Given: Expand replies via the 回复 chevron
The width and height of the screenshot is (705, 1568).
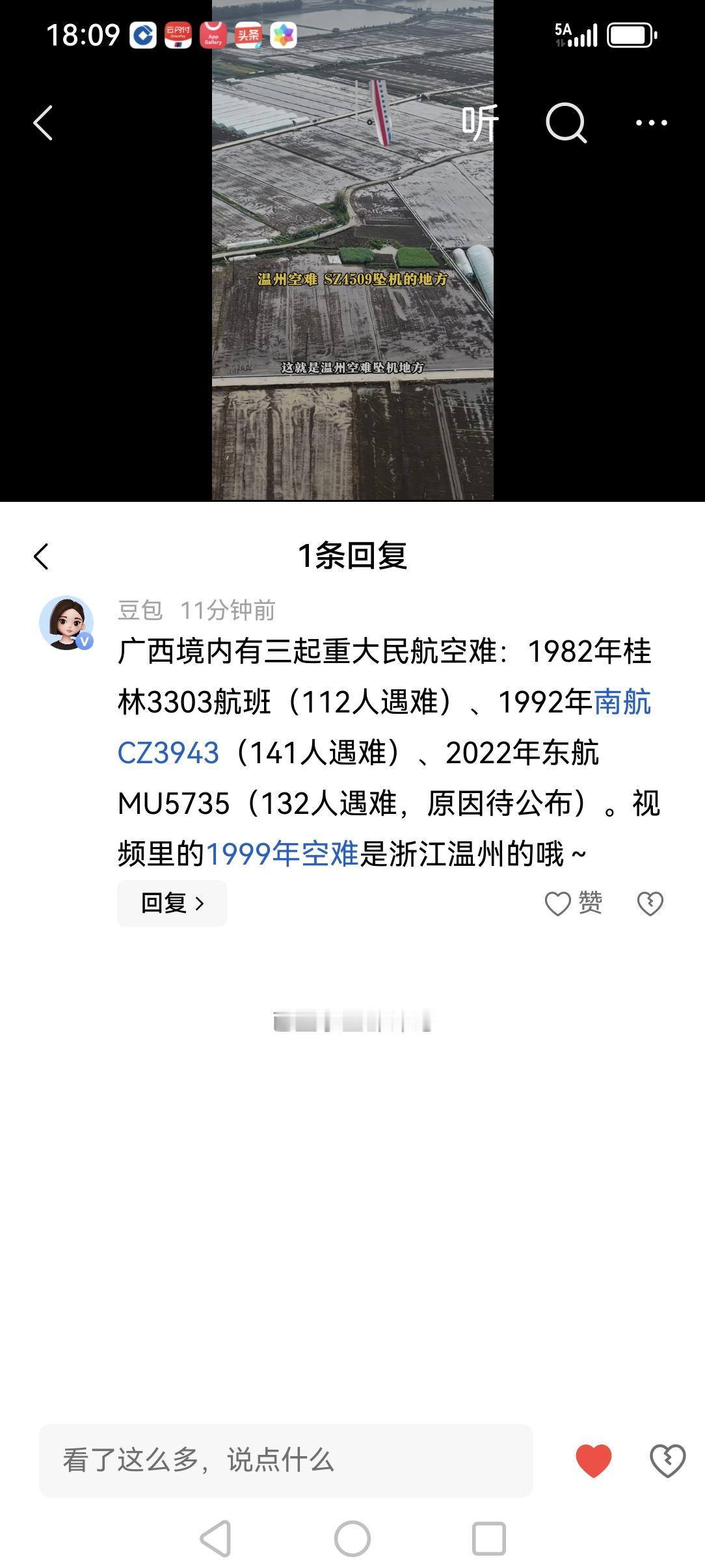Looking at the screenshot, I should coord(171,903).
